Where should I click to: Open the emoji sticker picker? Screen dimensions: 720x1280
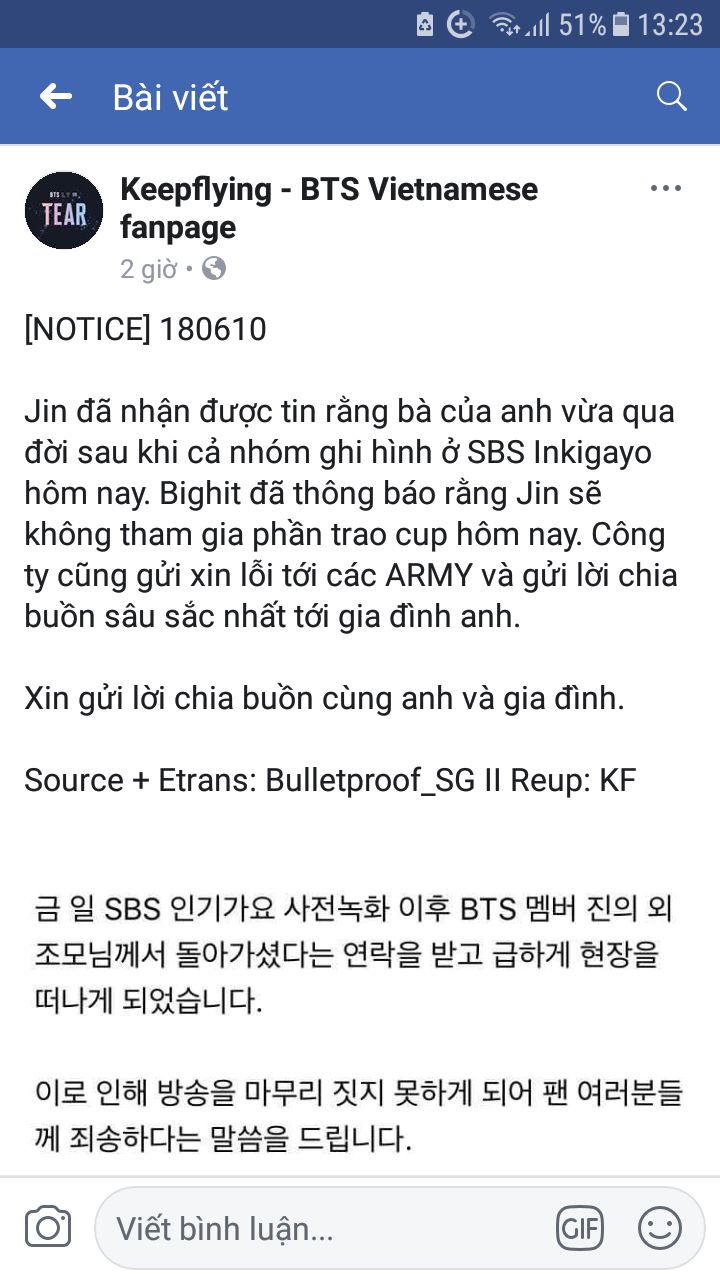660,1228
